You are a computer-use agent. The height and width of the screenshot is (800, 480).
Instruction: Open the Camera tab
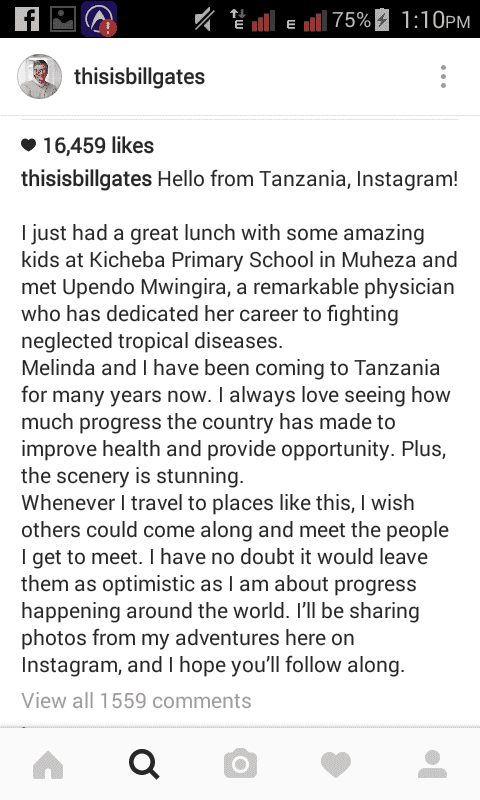point(240,764)
